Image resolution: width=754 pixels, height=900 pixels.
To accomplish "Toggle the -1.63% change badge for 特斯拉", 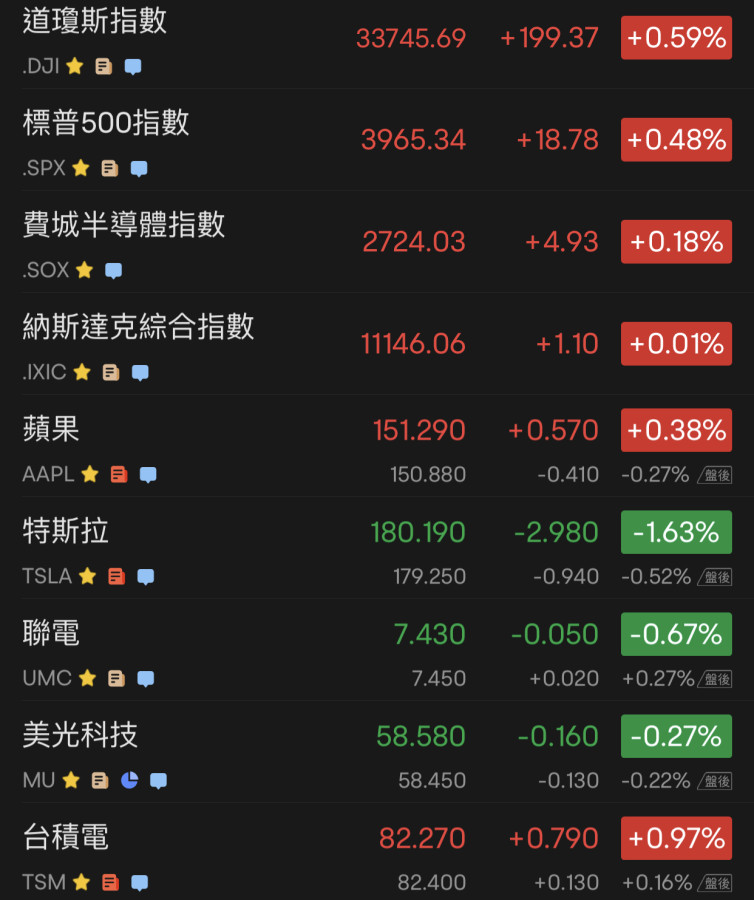I will [676, 532].
